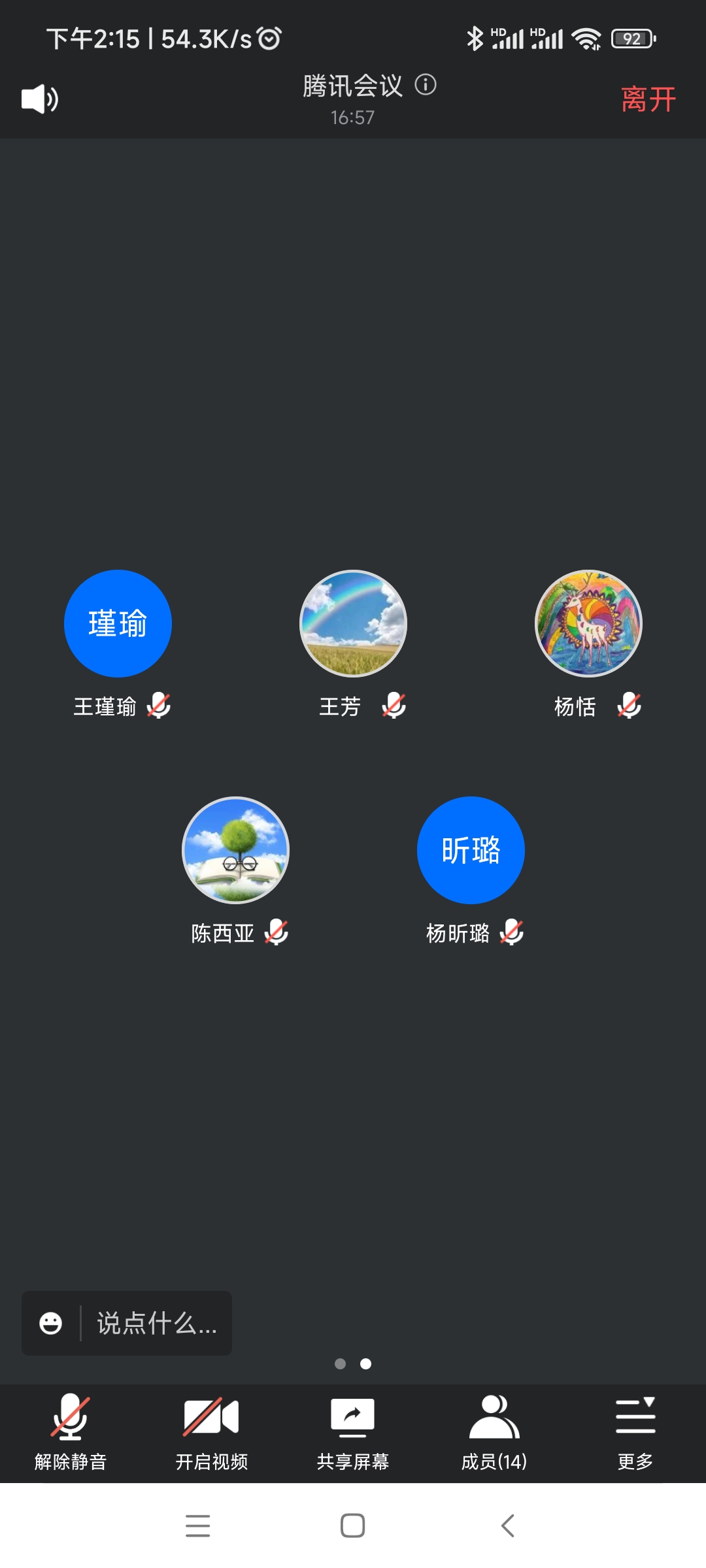This screenshot has width=706, height=1568.
Task: Leave the meeting via 离开
Action: pos(648,100)
